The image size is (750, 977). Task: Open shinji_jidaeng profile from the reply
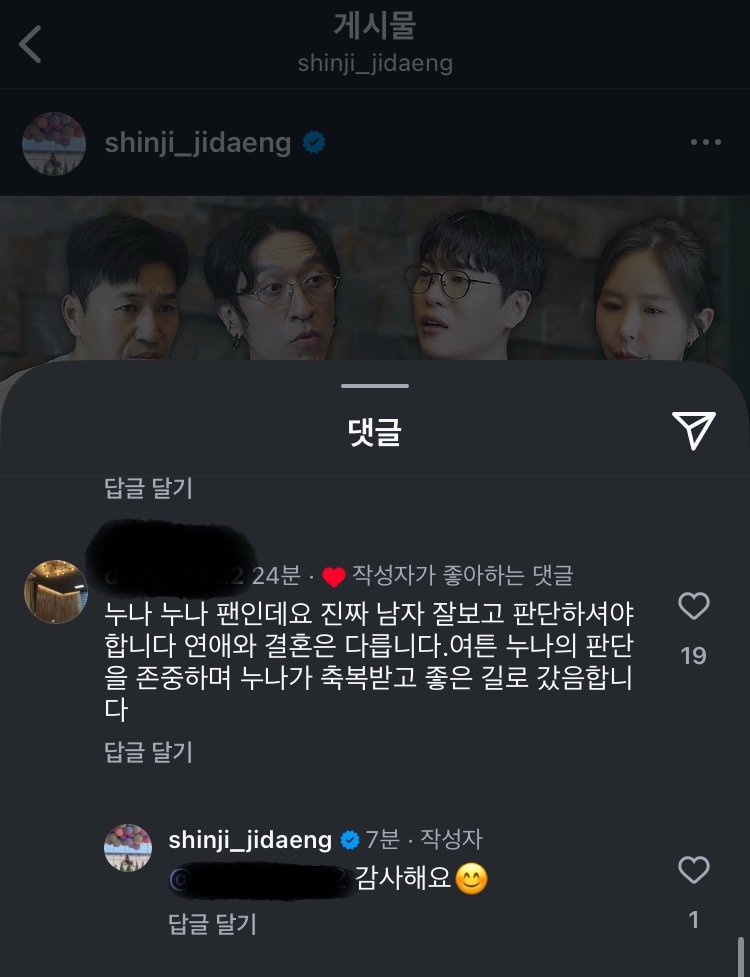point(250,839)
